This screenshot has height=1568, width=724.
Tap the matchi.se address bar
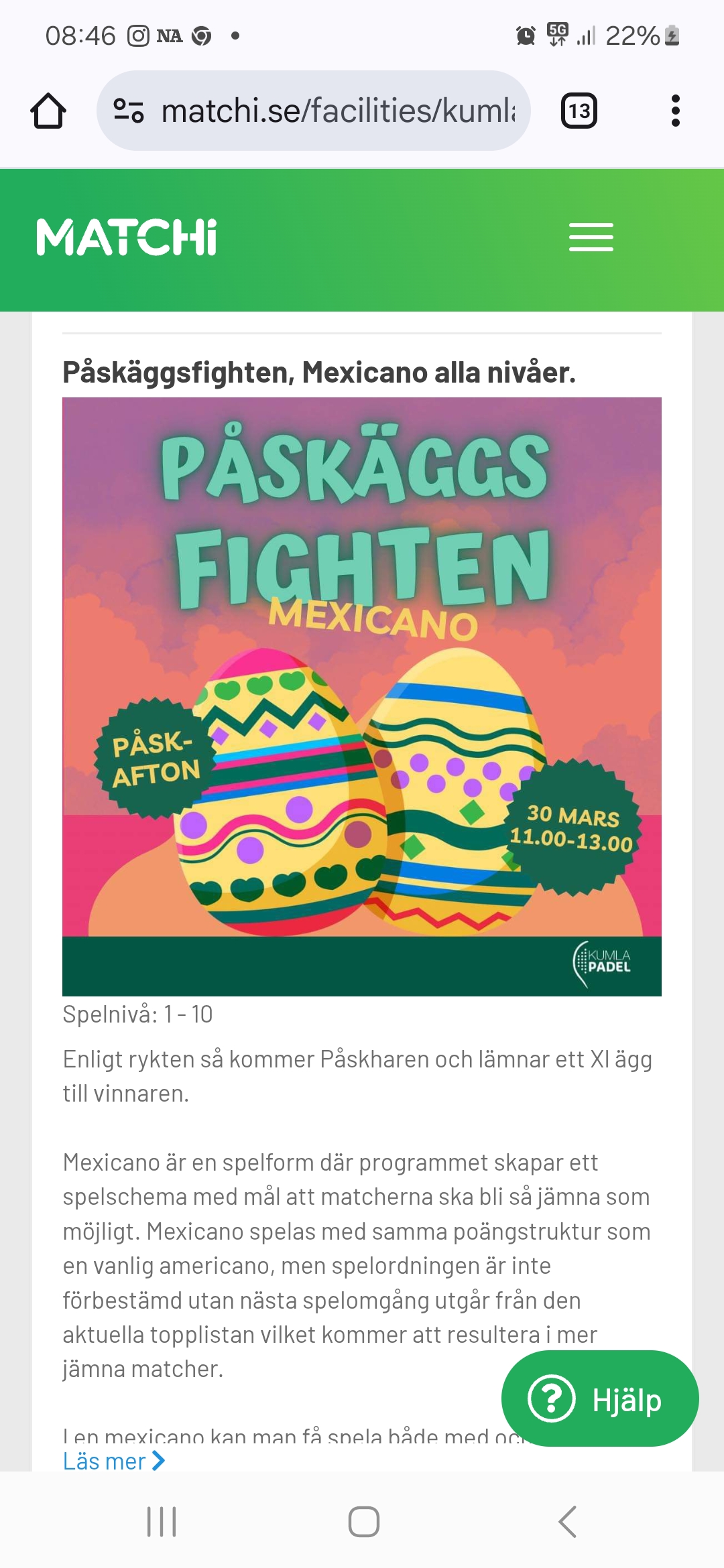pyautogui.click(x=338, y=111)
